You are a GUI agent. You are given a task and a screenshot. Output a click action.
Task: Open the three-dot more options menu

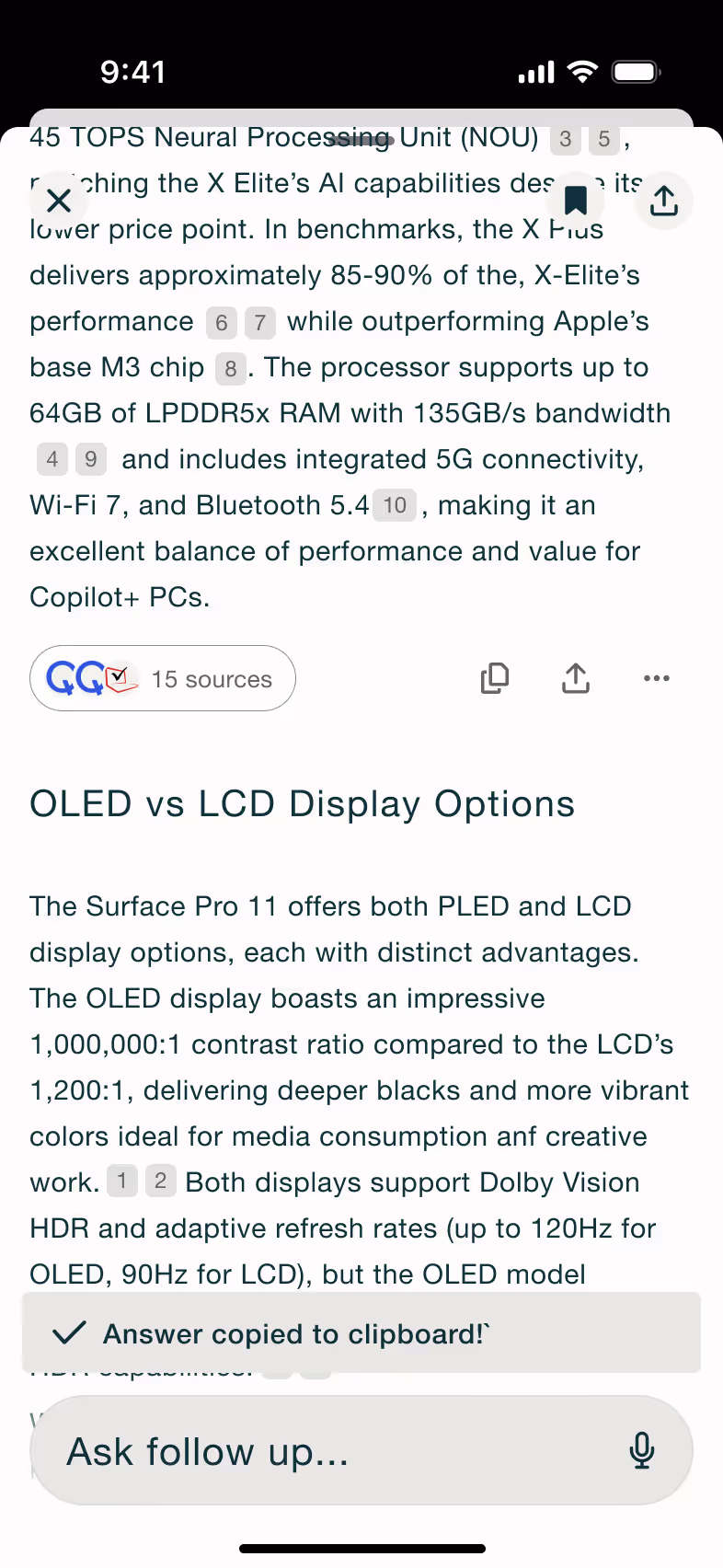point(657,678)
